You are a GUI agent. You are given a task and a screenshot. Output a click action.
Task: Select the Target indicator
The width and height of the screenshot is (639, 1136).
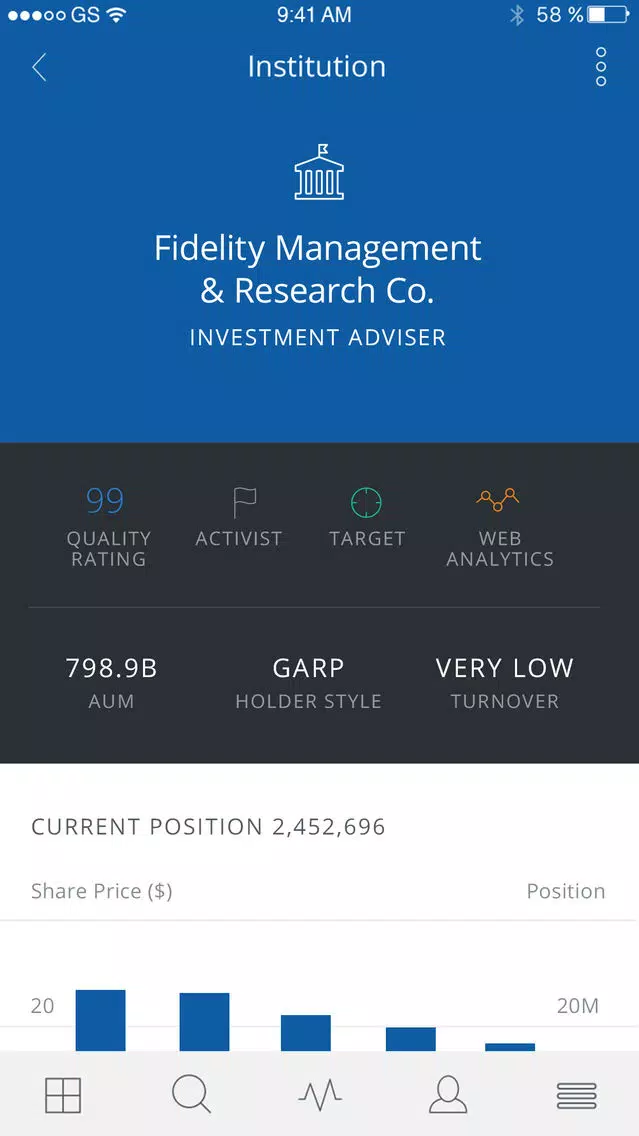coord(367,517)
